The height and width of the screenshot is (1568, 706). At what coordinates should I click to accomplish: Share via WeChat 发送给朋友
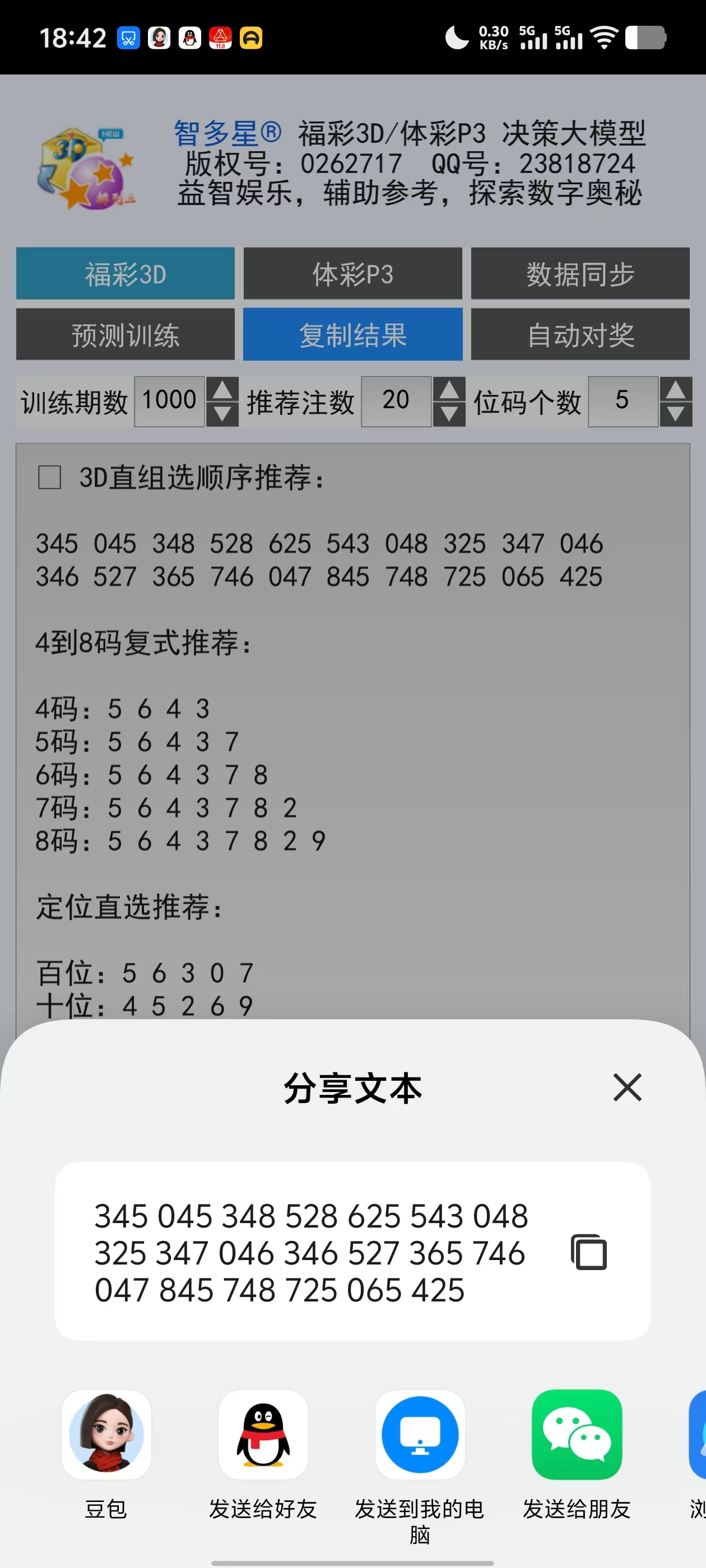pos(576,1434)
